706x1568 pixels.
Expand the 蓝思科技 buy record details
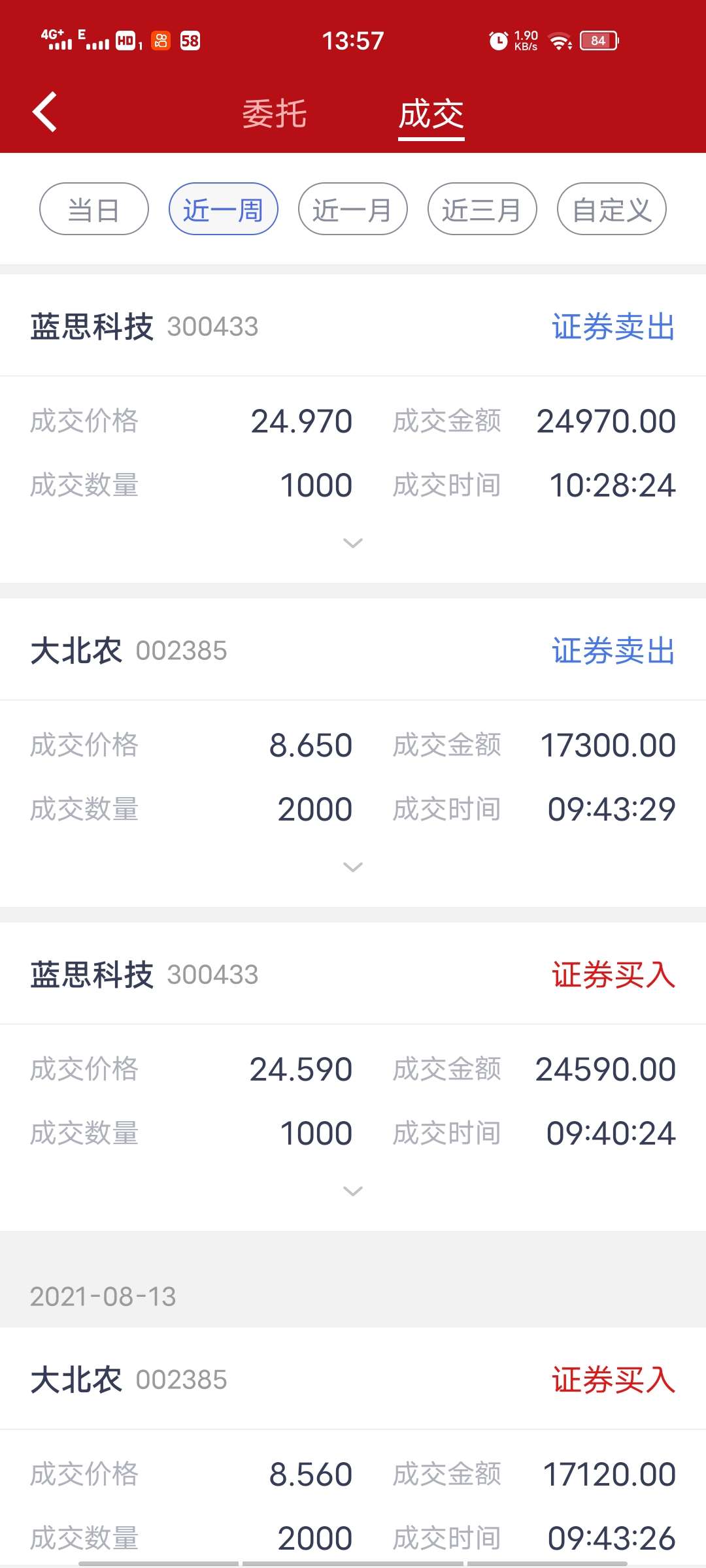click(352, 1190)
